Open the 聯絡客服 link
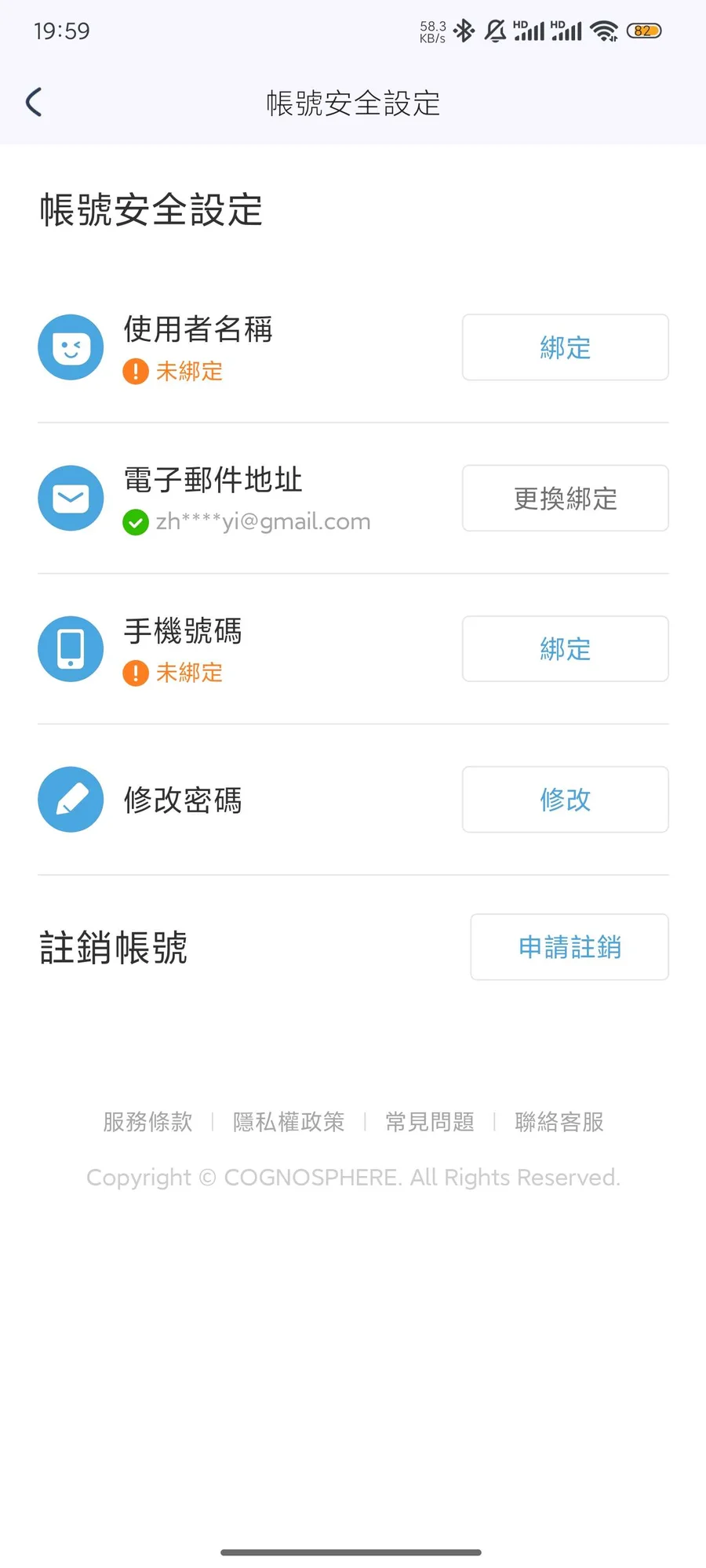706x1568 pixels. [x=559, y=1122]
